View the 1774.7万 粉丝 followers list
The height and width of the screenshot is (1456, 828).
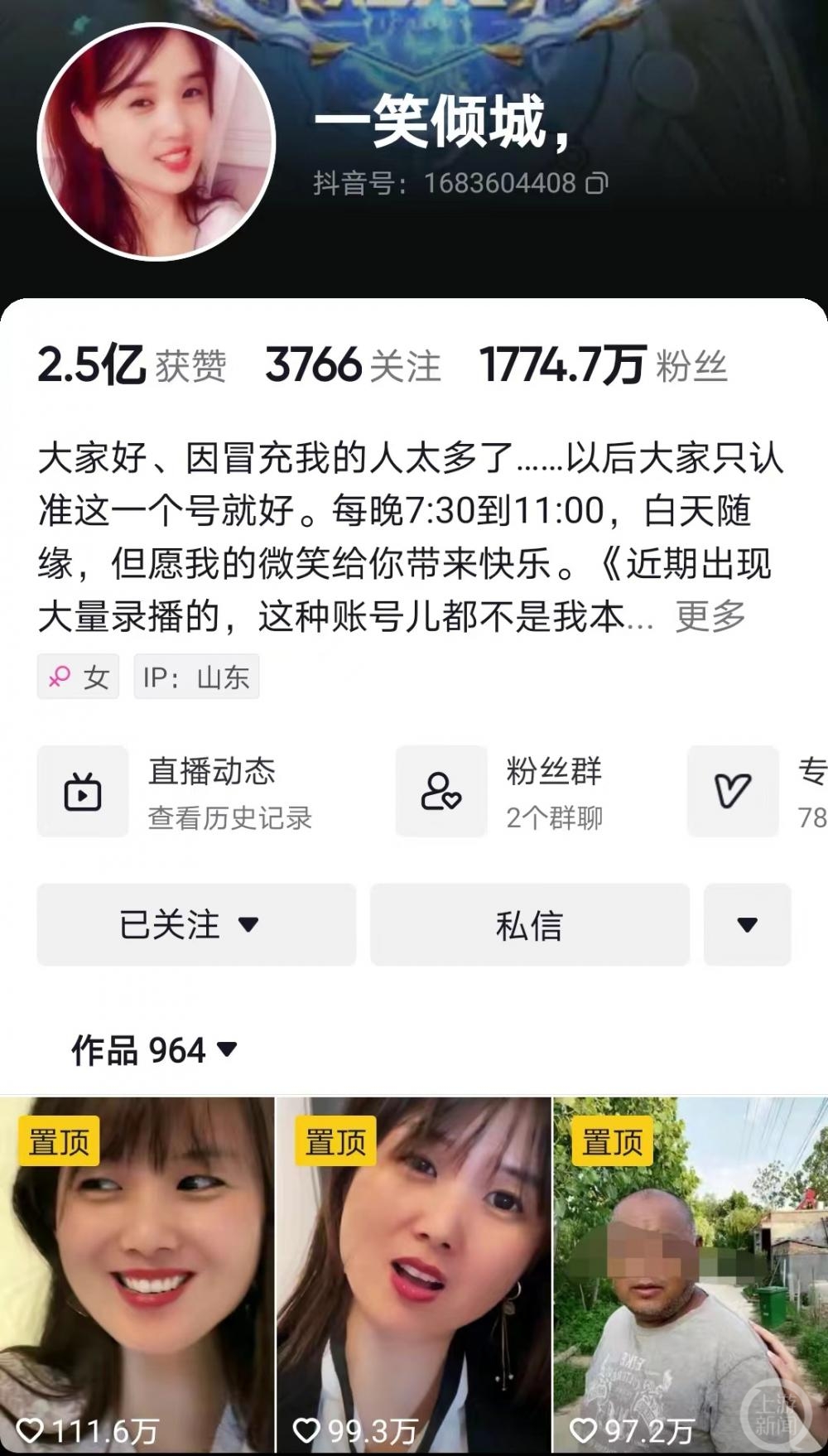tap(603, 365)
